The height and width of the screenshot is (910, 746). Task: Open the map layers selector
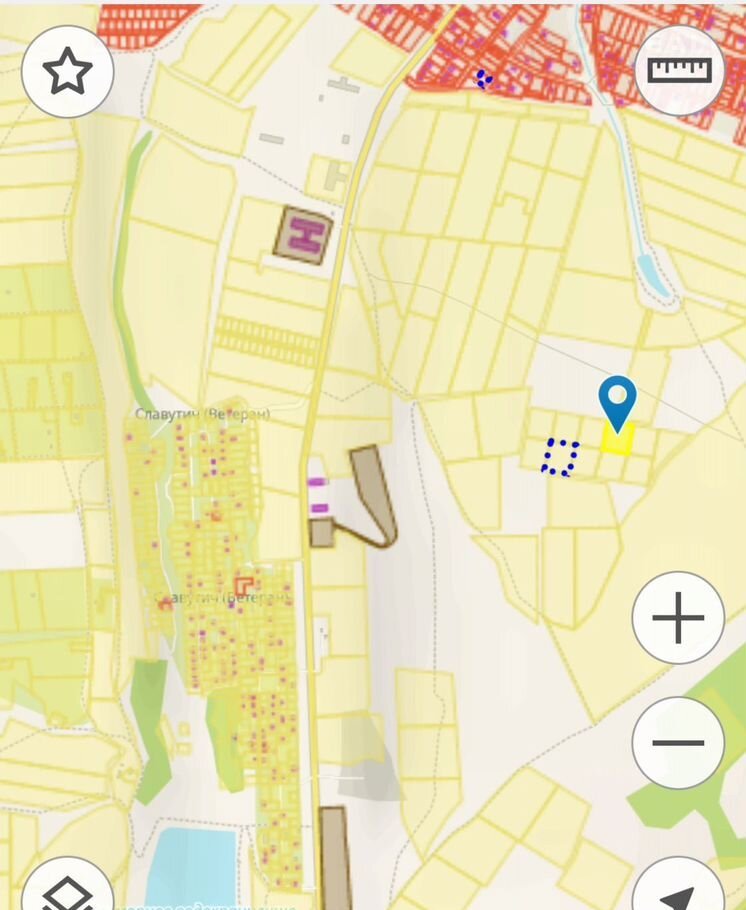click(67, 890)
